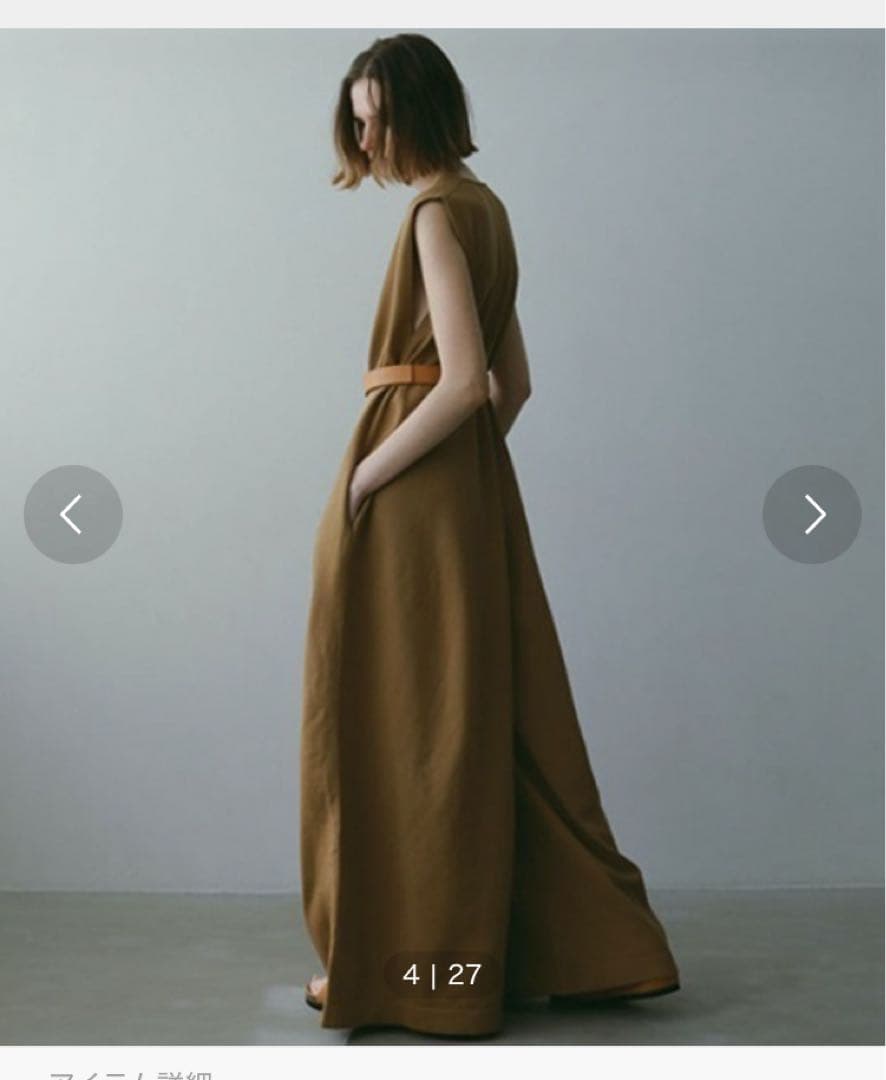This screenshot has height=1080, width=886.
Task: Click the next-slide arrow on the right edge
Action: click(x=811, y=514)
